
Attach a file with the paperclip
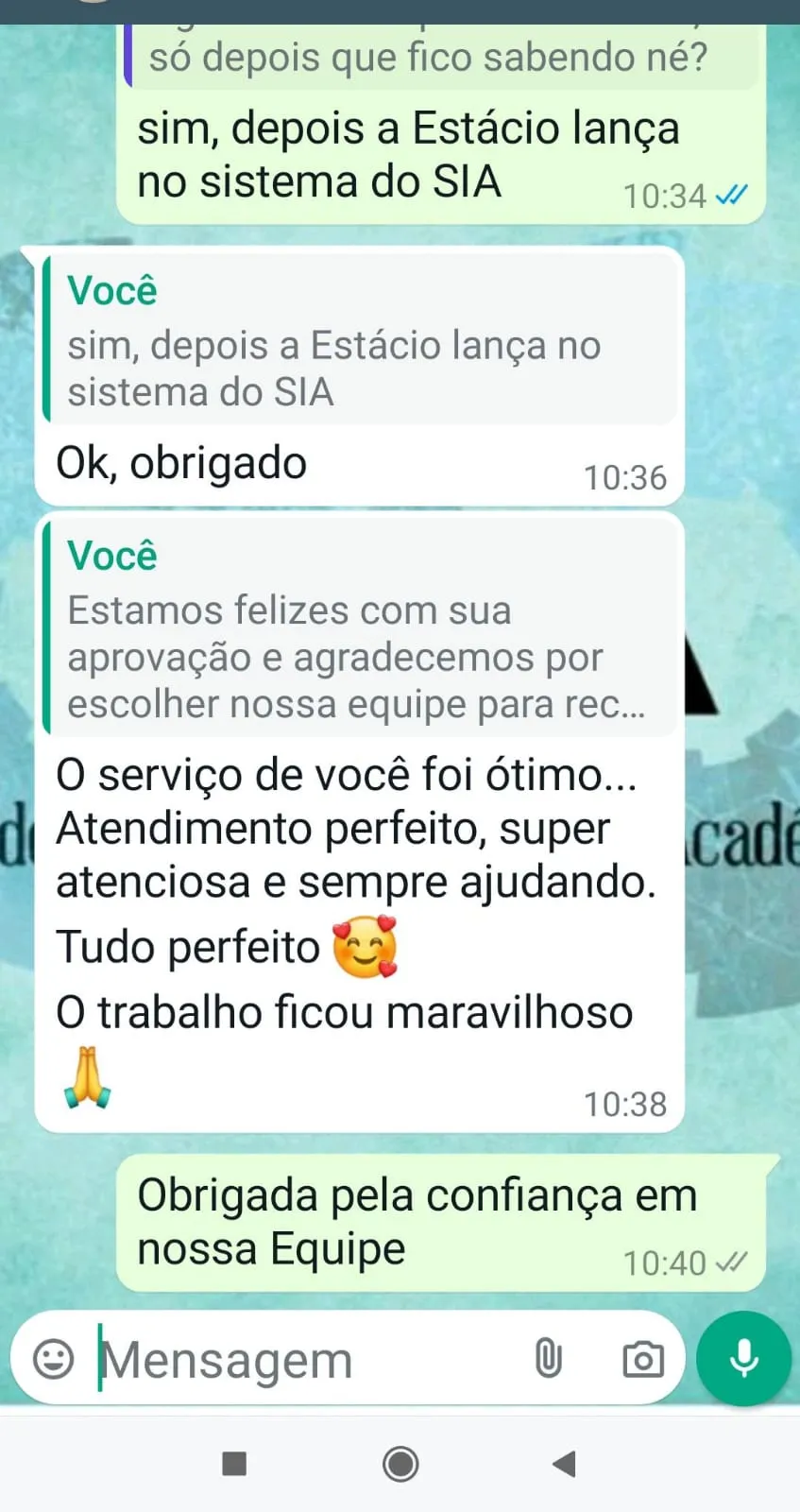[x=548, y=1360]
